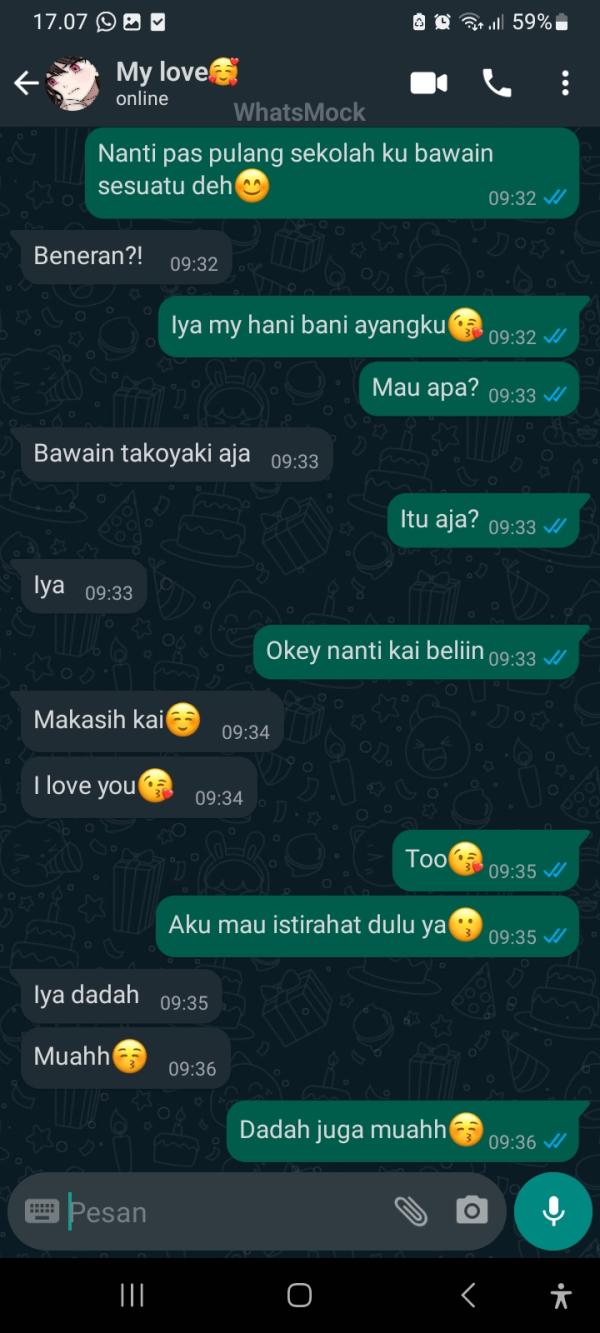Screen dimensions: 600x1333
Task: Start a video call with My love
Action: click(x=429, y=83)
